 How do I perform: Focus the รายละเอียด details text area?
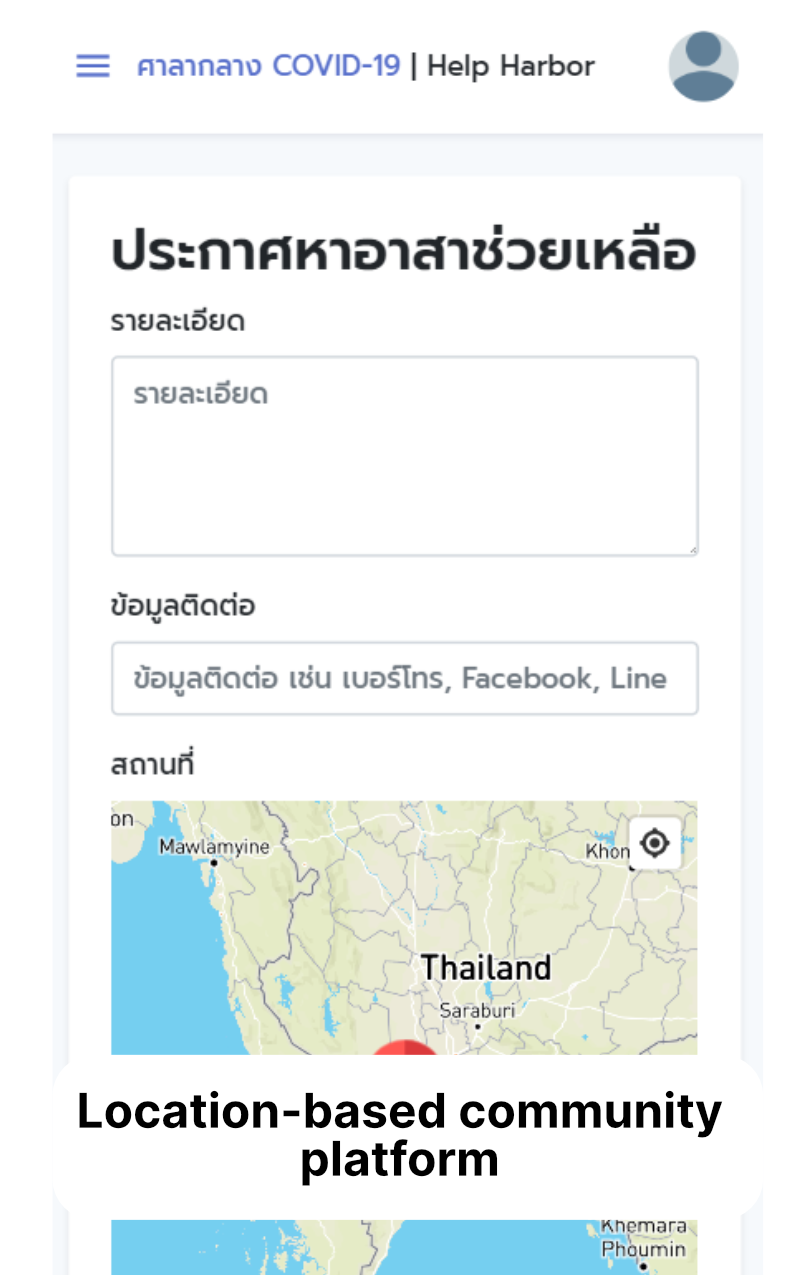(x=404, y=456)
